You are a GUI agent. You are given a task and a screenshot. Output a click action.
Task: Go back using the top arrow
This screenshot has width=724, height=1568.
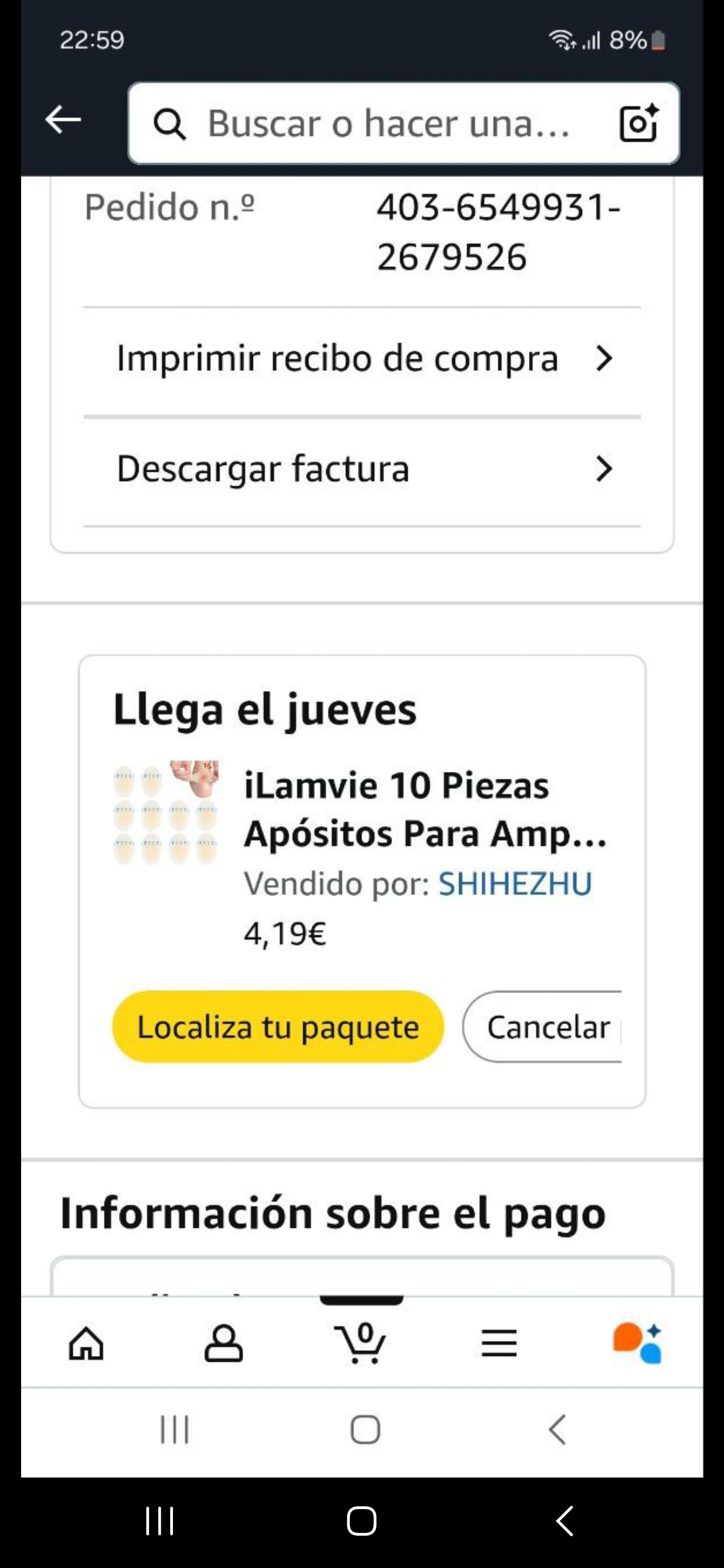tap(63, 119)
